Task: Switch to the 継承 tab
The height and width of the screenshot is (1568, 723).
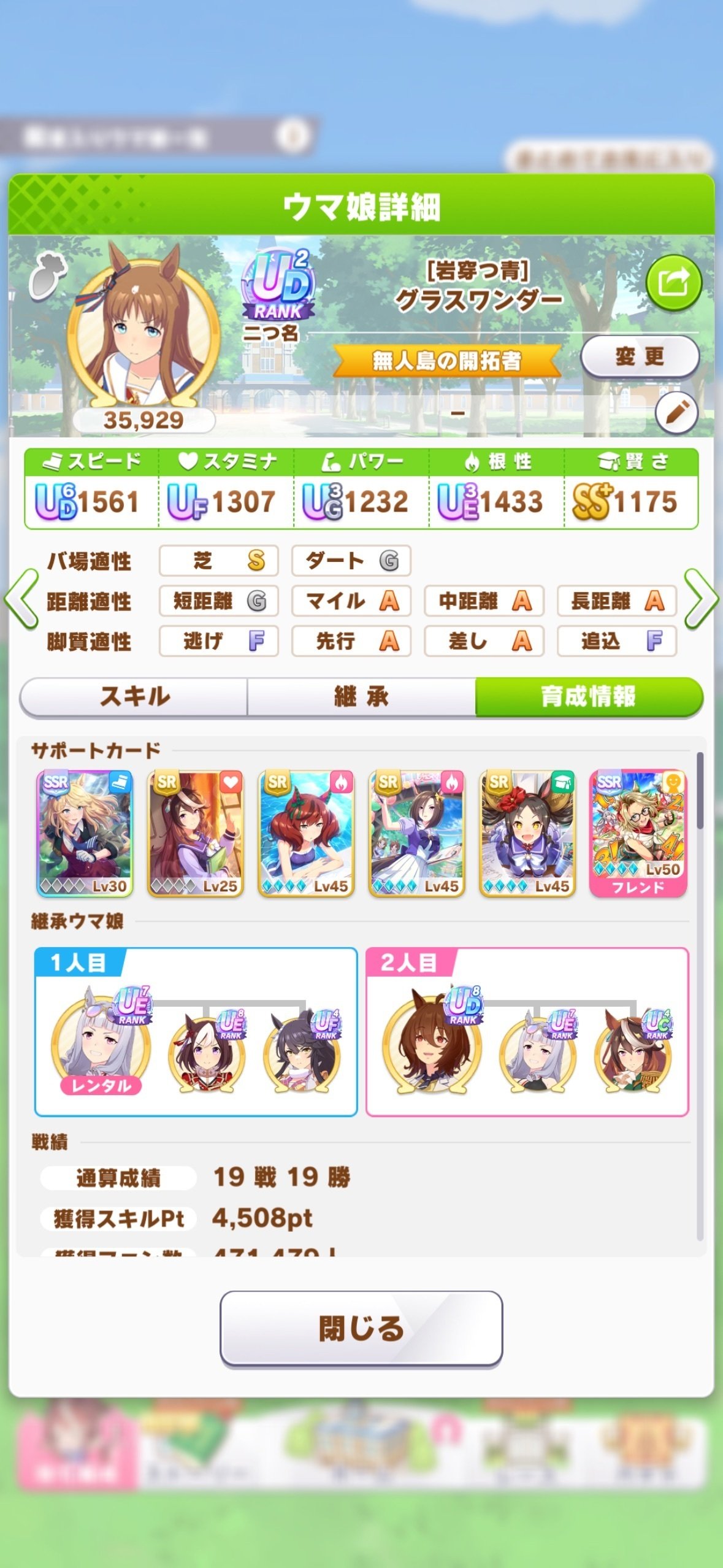Action: pos(361,698)
